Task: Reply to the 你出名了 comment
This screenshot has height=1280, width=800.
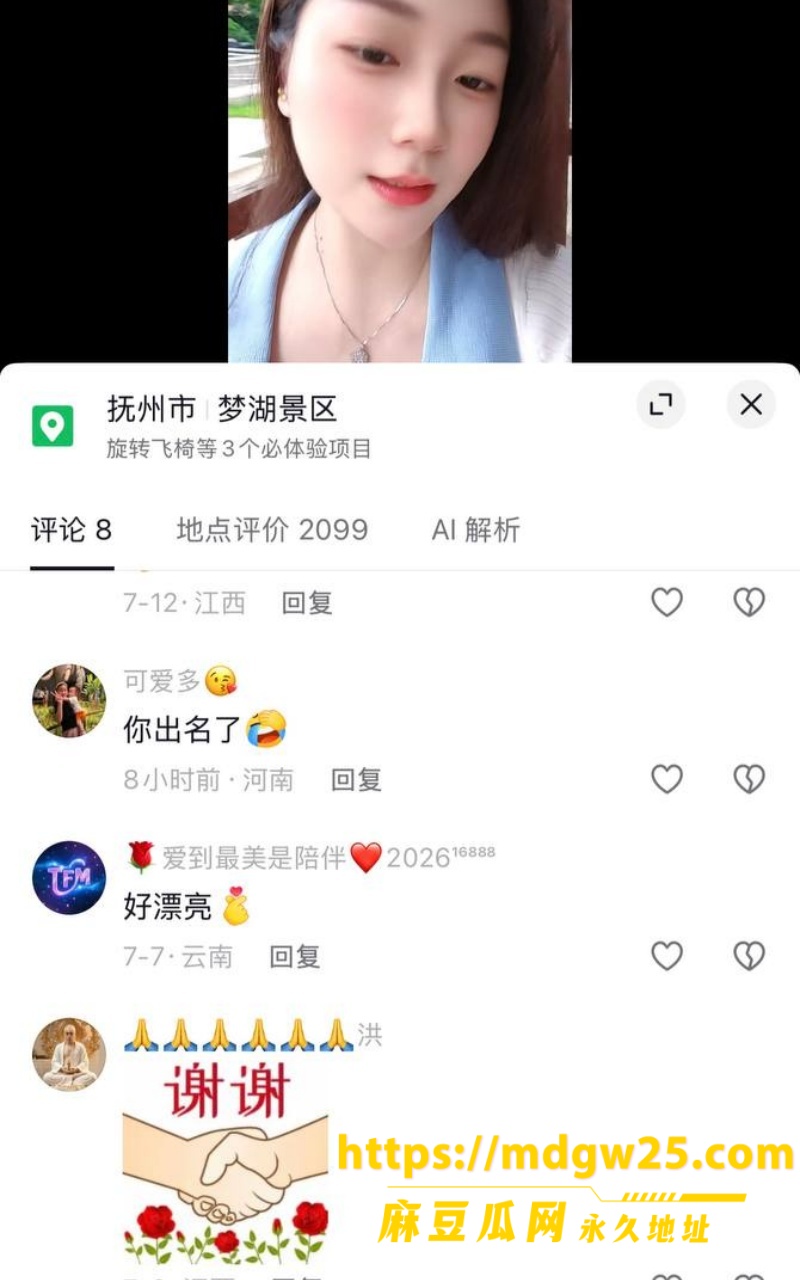Action: pos(357,779)
